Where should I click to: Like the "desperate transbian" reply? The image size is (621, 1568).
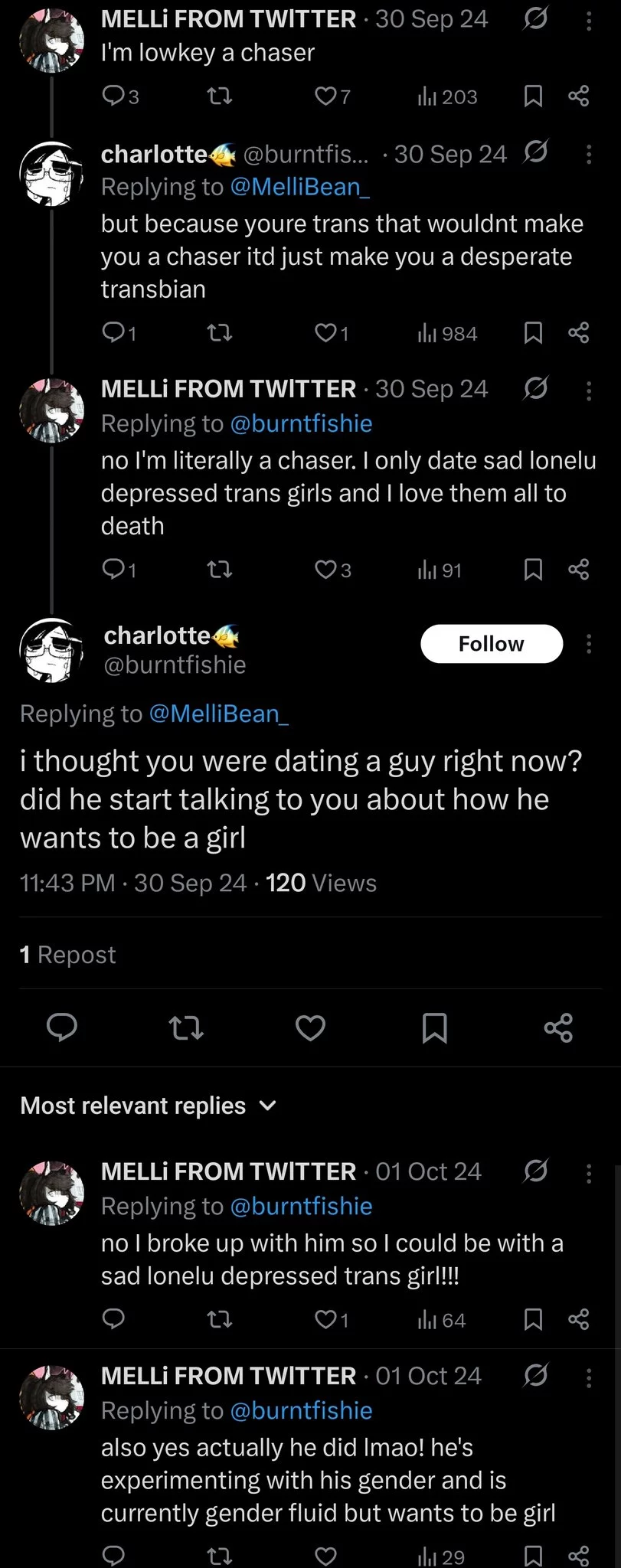(327, 333)
